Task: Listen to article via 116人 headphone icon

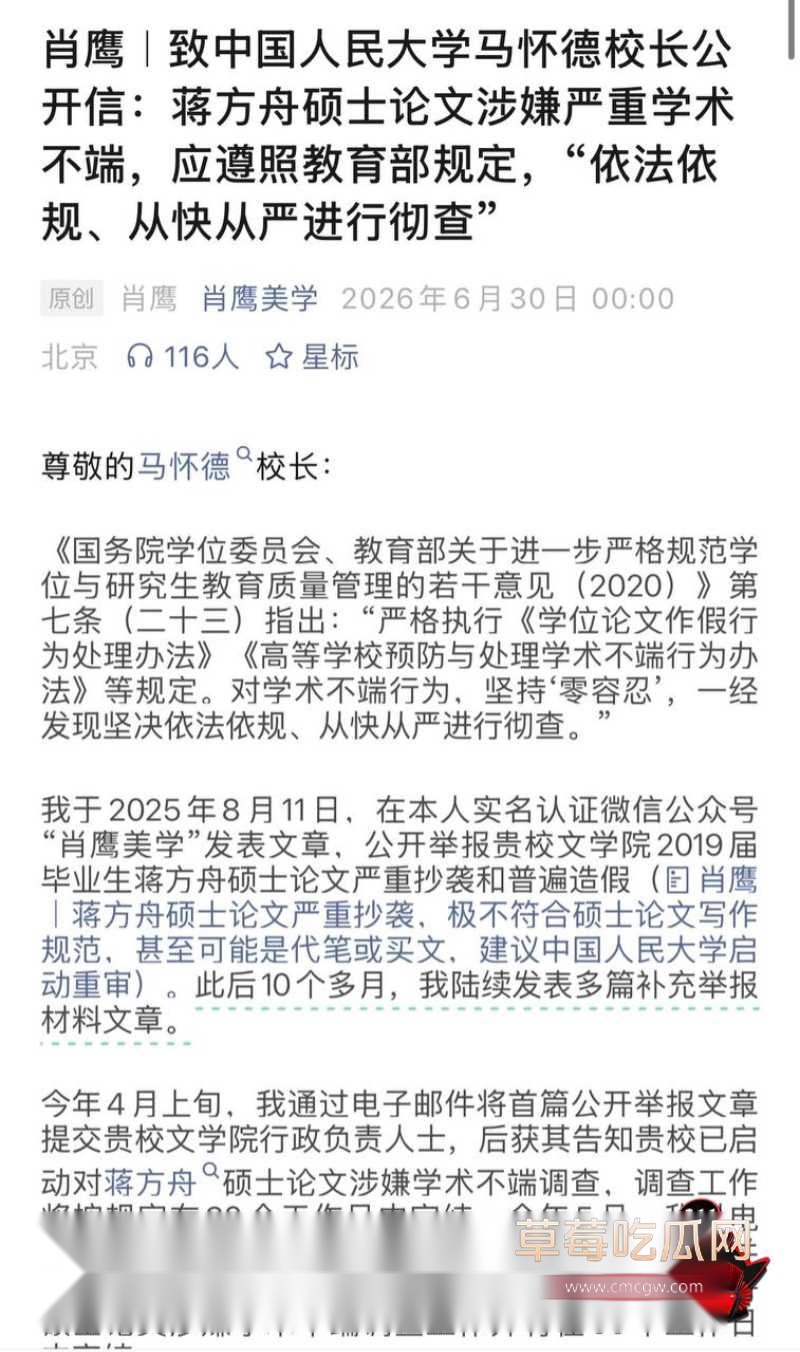Action: pos(183,356)
